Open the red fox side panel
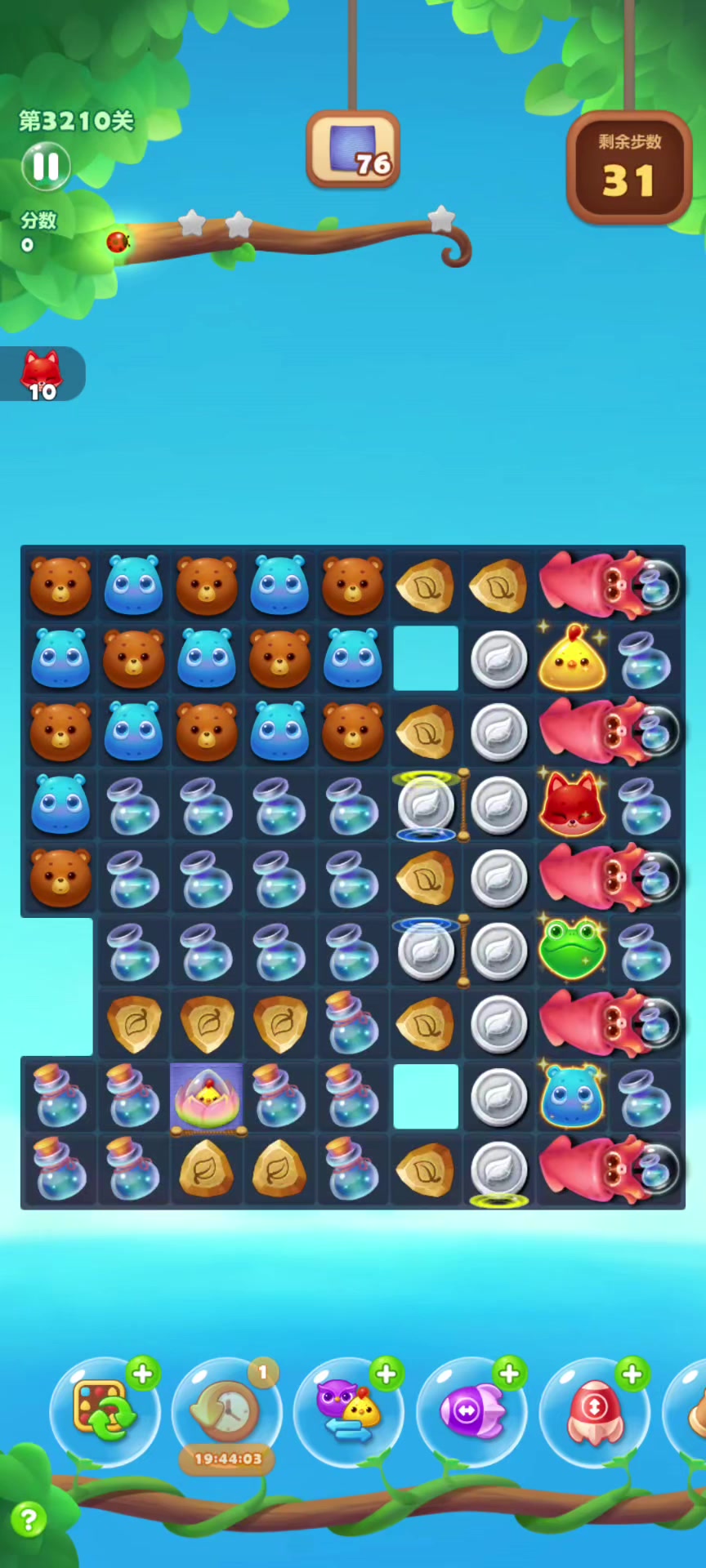The width and height of the screenshot is (706, 1568). point(41,374)
